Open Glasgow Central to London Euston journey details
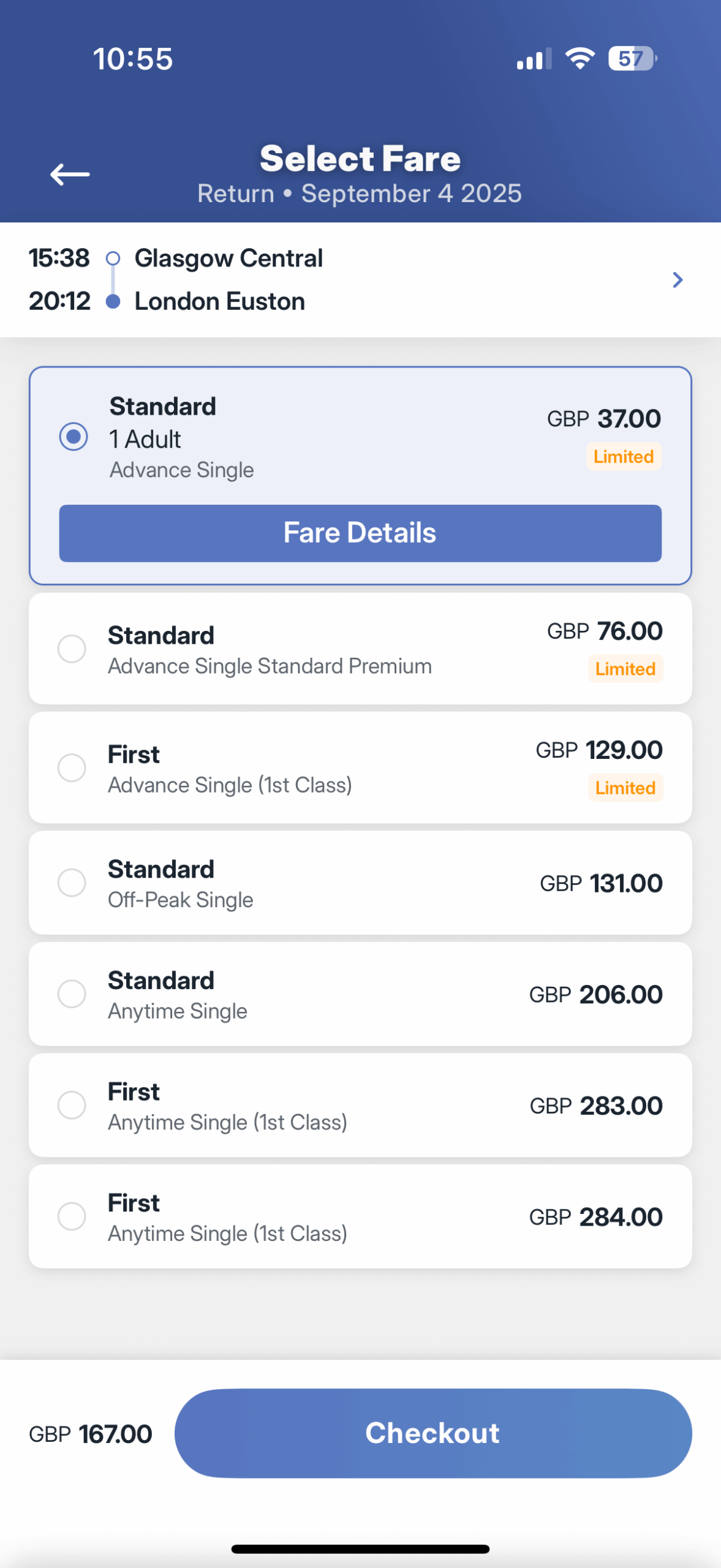The height and width of the screenshot is (1568, 721). pyautogui.click(x=360, y=280)
